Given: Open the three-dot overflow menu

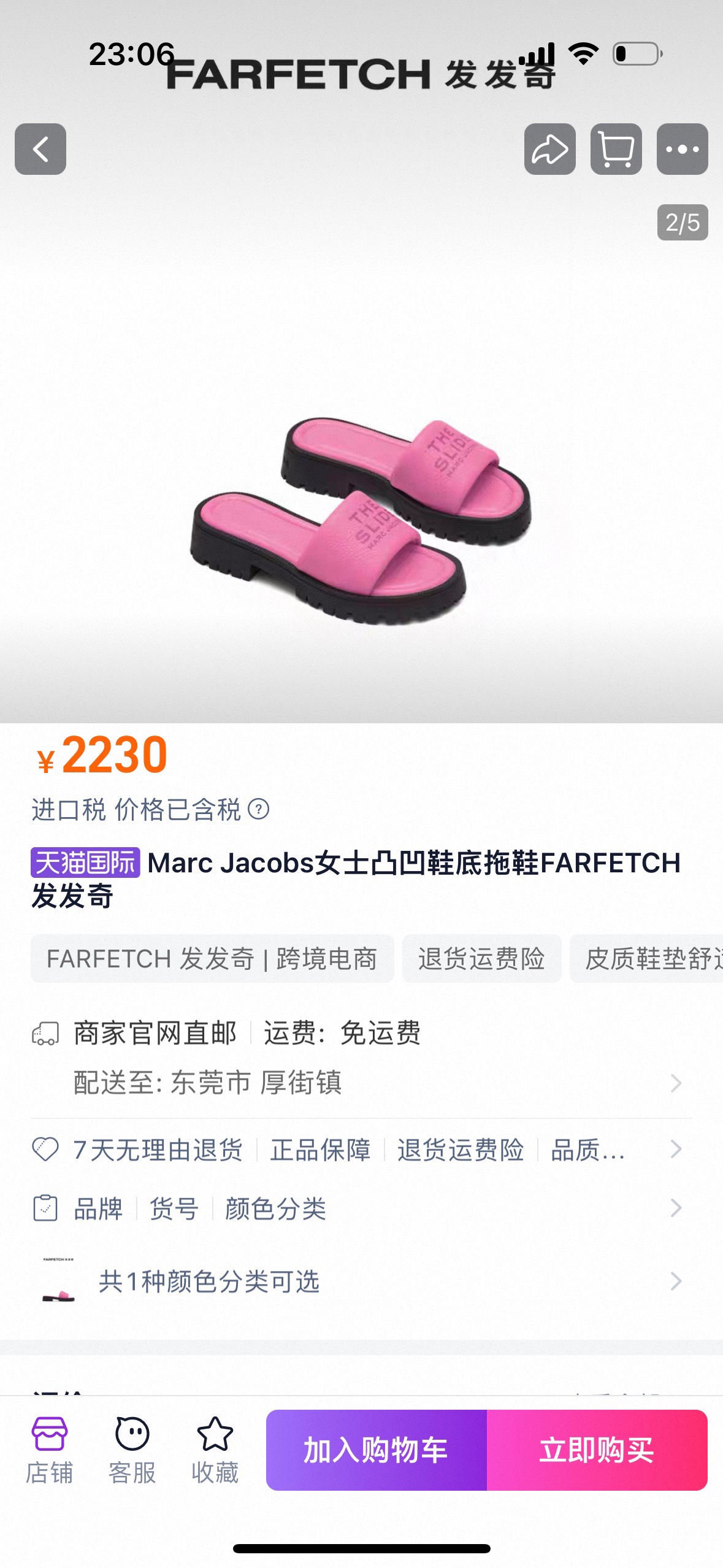Looking at the screenshot, I should pos(682,149).
